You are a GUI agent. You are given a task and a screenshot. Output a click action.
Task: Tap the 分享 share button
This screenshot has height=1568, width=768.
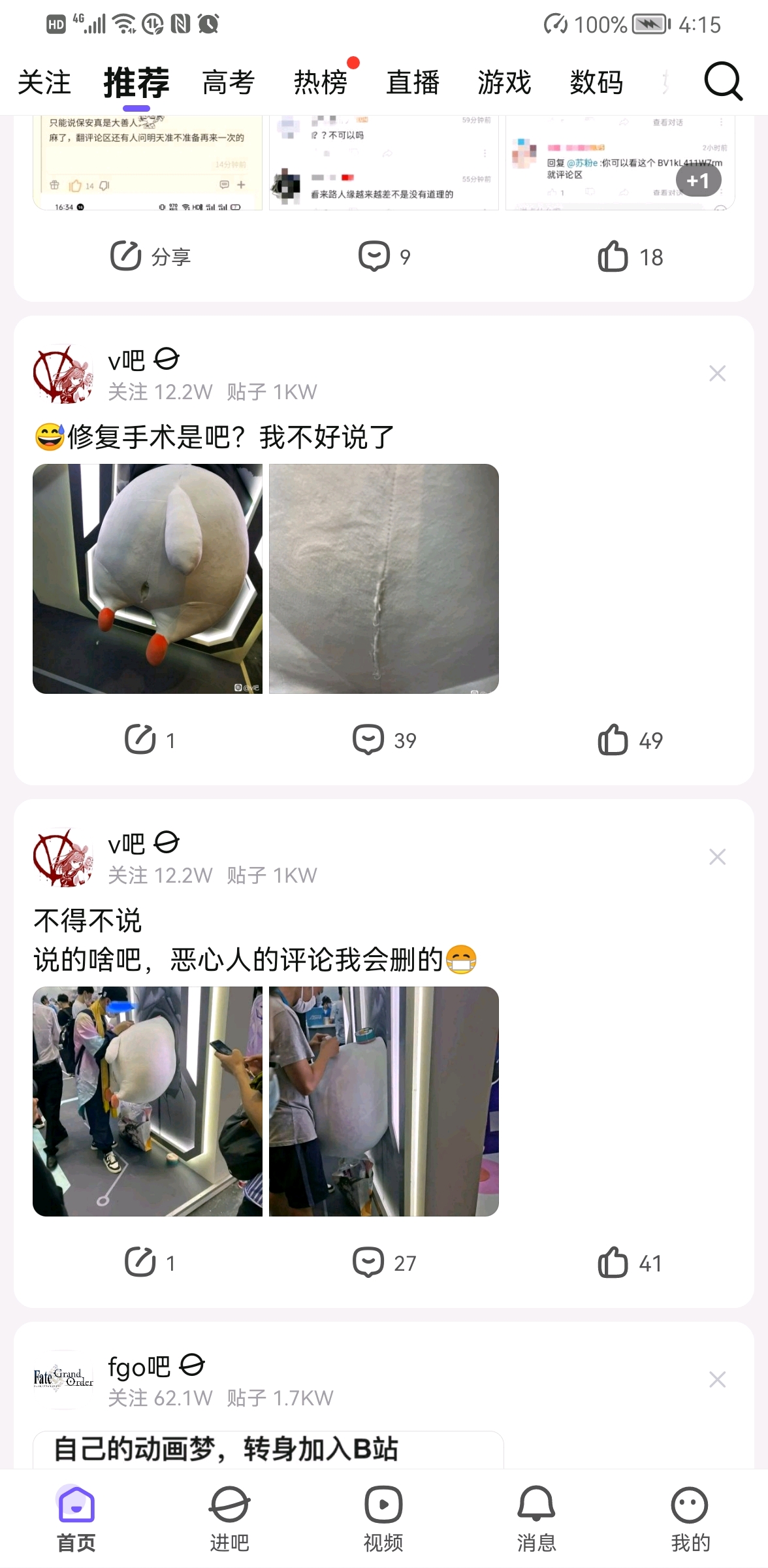click(150, 257)
